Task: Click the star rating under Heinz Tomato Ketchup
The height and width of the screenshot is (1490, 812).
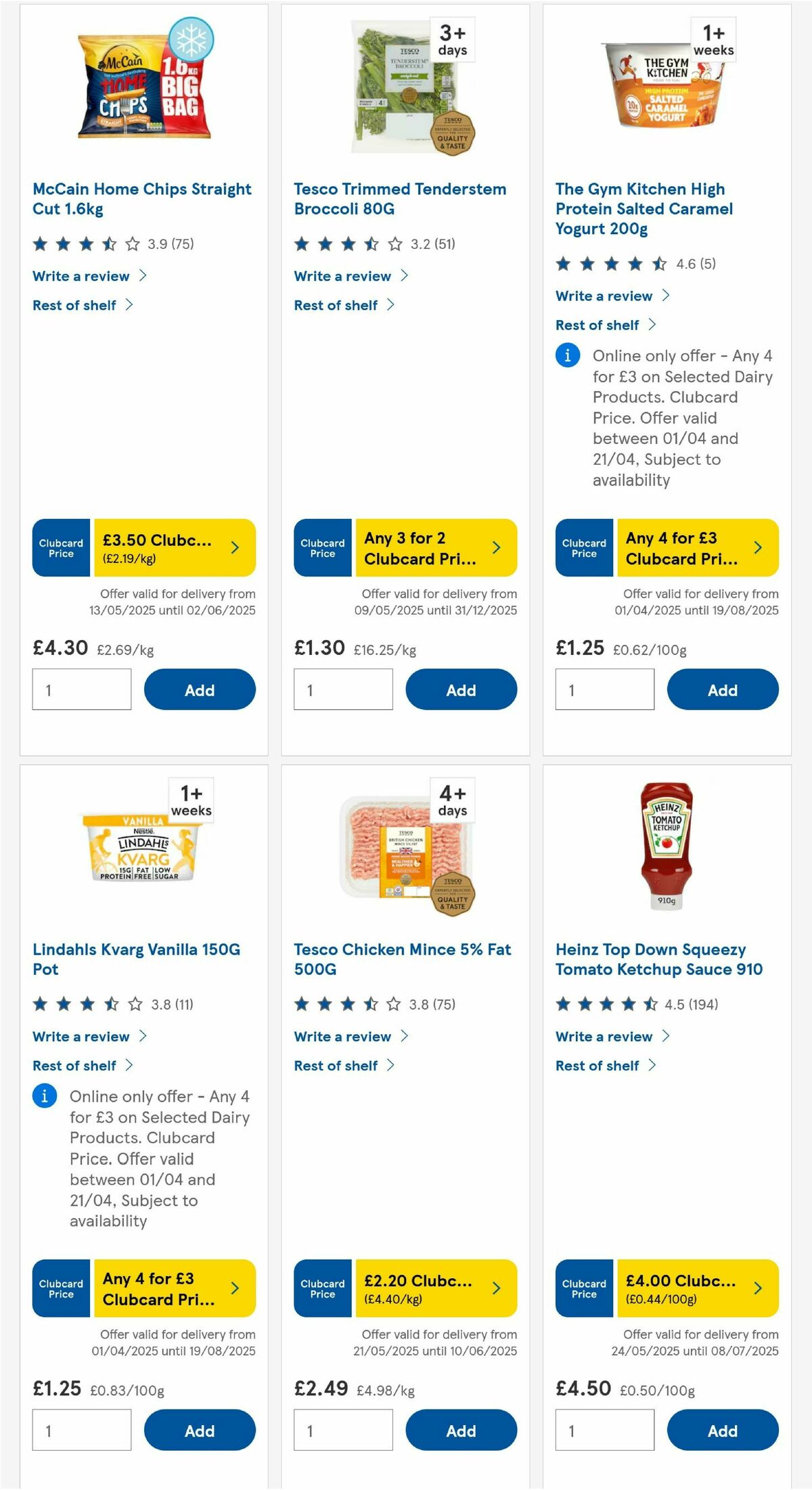Action: pos(606,1004)
